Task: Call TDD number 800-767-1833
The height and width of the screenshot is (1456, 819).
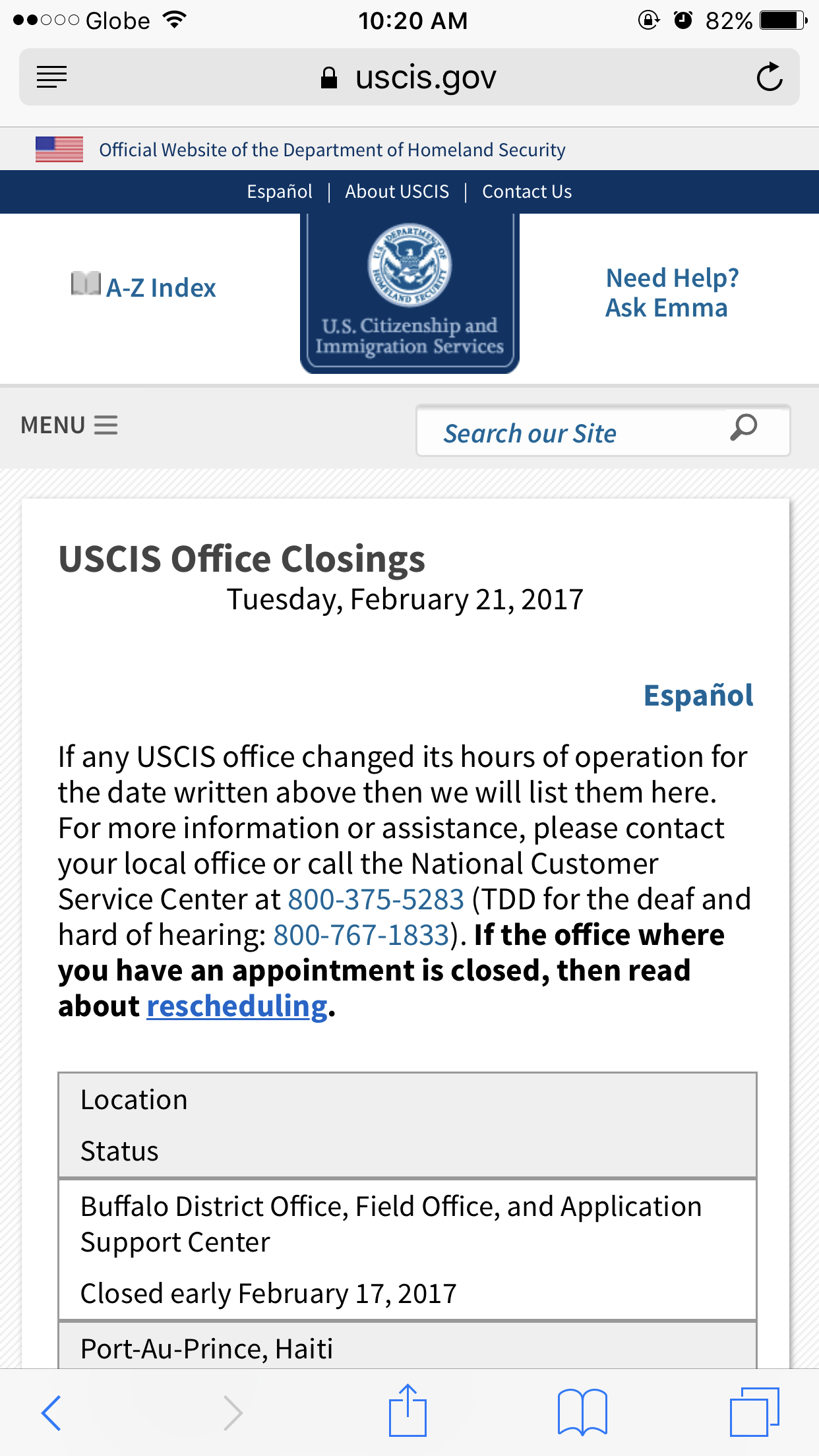Action: (361, 935)
